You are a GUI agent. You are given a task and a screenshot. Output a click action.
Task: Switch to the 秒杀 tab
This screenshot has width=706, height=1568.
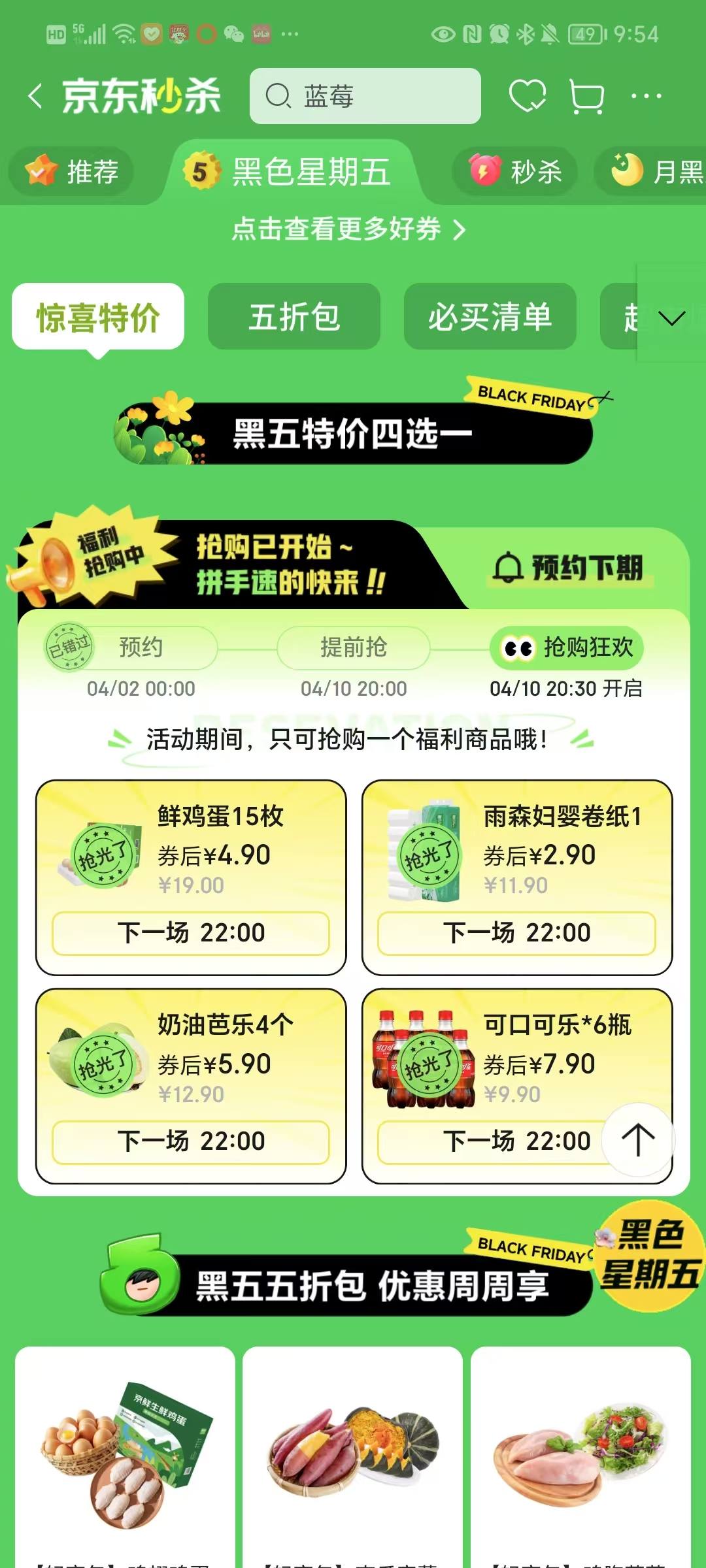[x=516, y=171]
